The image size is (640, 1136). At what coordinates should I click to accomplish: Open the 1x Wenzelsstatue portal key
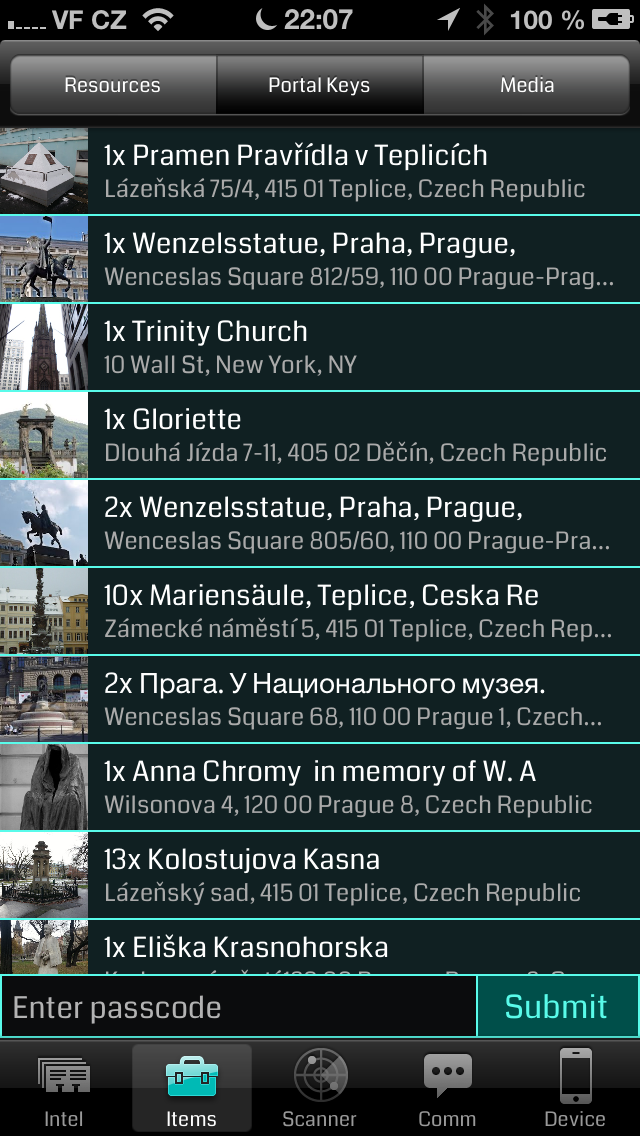(x=320, y=259)
